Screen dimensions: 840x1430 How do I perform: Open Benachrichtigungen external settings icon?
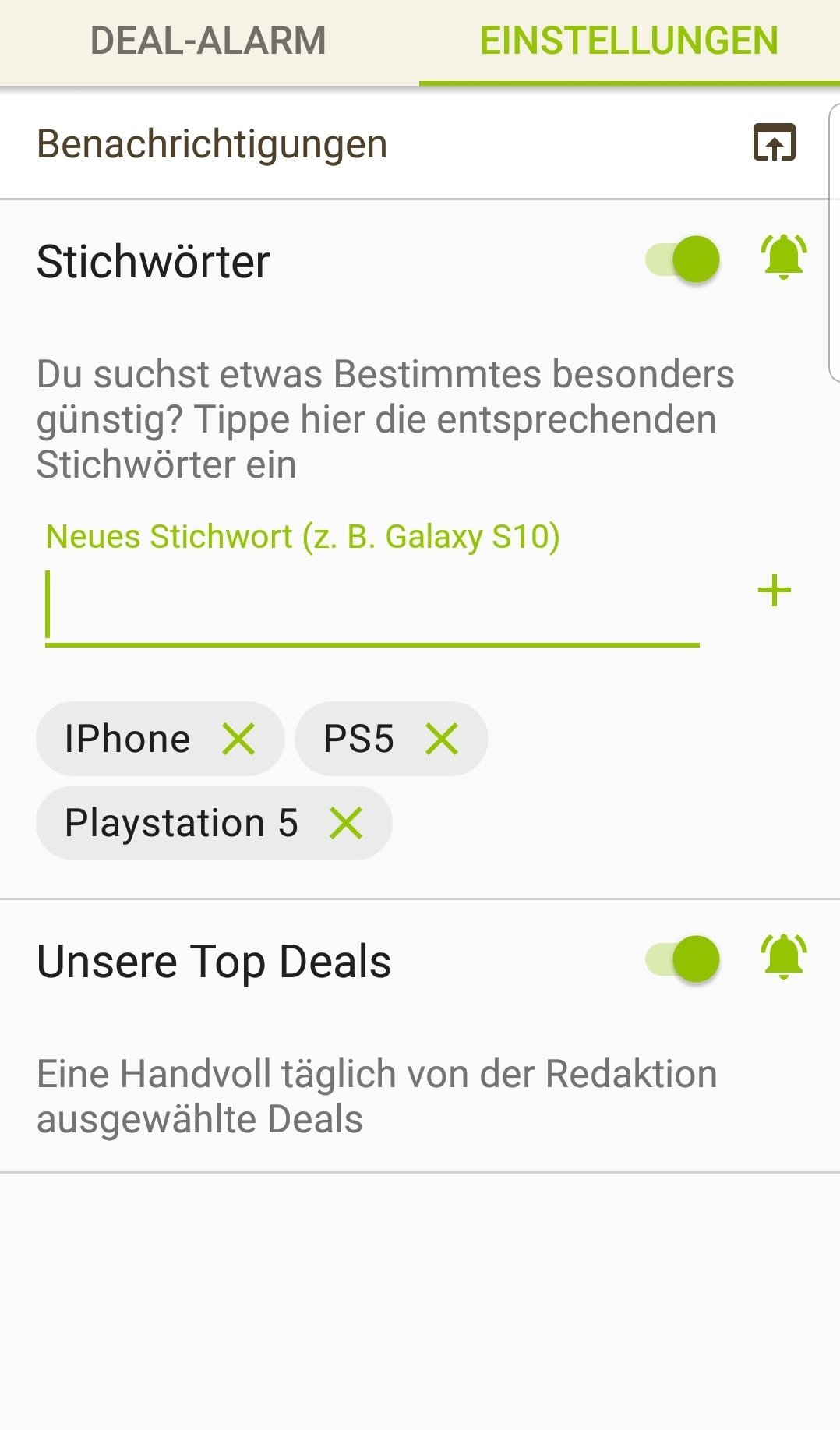click(775, 143)
